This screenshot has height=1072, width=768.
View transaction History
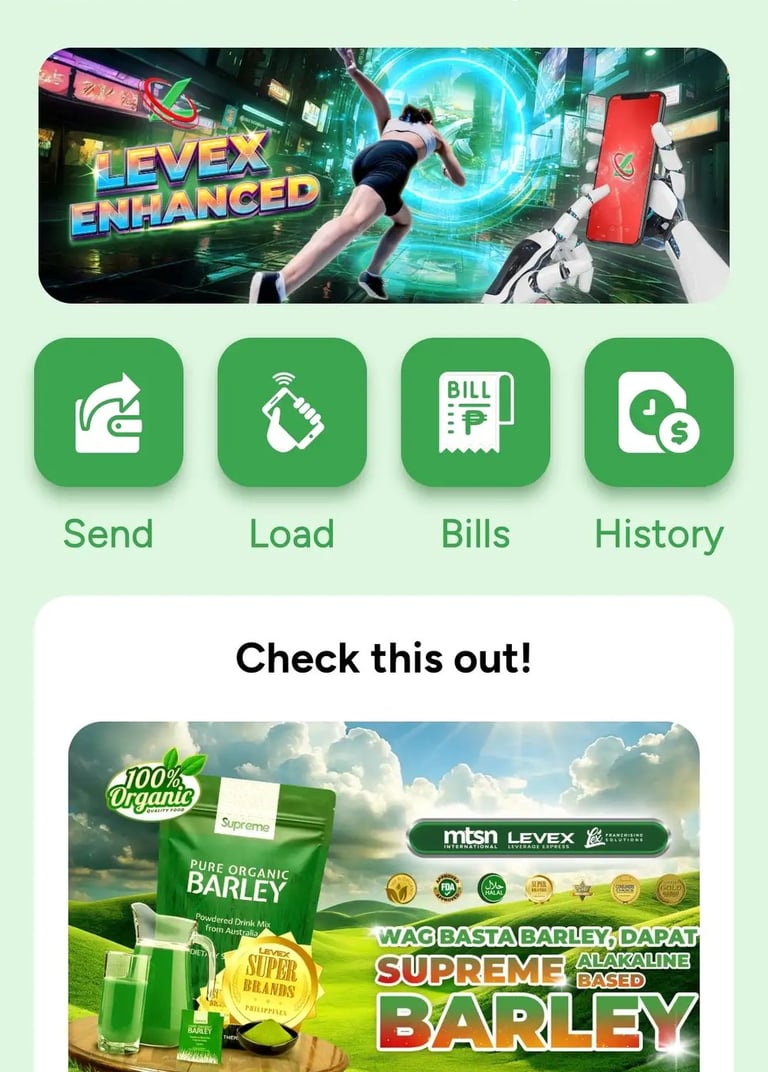click(659, 412)
